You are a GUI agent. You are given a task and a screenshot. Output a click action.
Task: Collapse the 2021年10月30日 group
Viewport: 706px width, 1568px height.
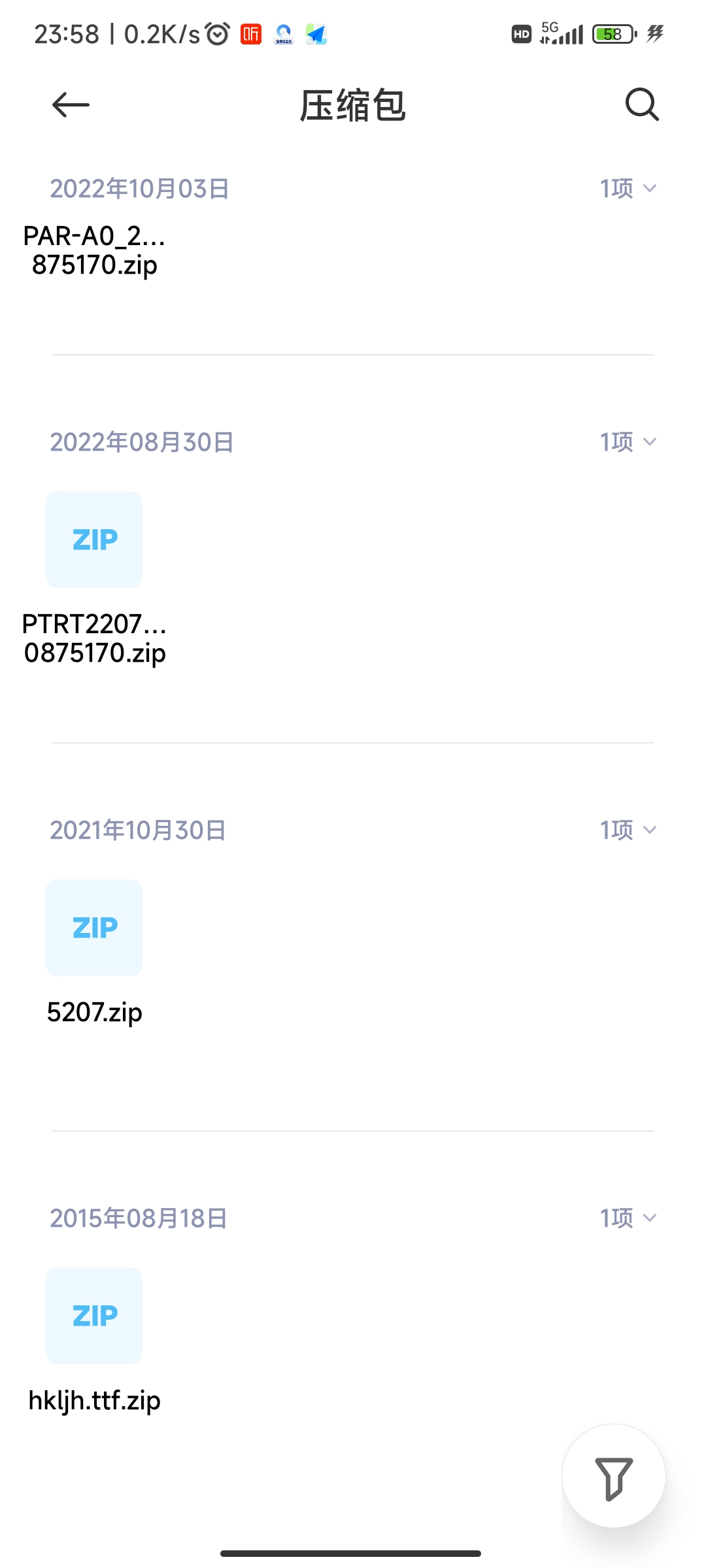click(x=628, y=830)
